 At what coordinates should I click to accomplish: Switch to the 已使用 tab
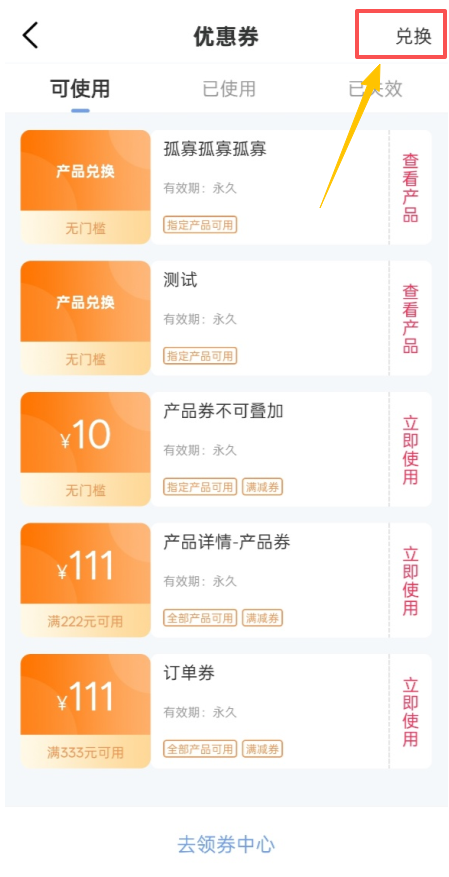point(229,89)
